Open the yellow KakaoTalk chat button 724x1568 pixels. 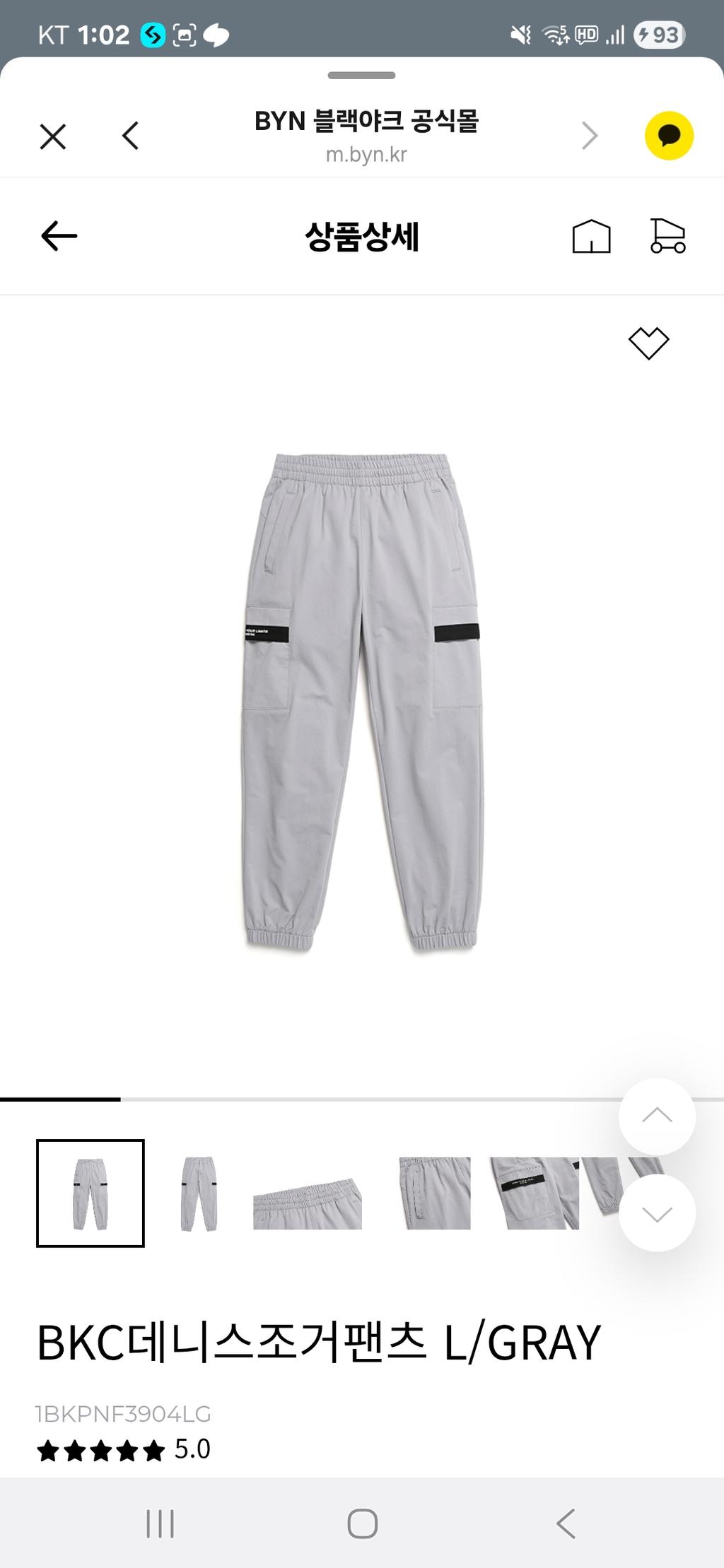coord(669,136)
